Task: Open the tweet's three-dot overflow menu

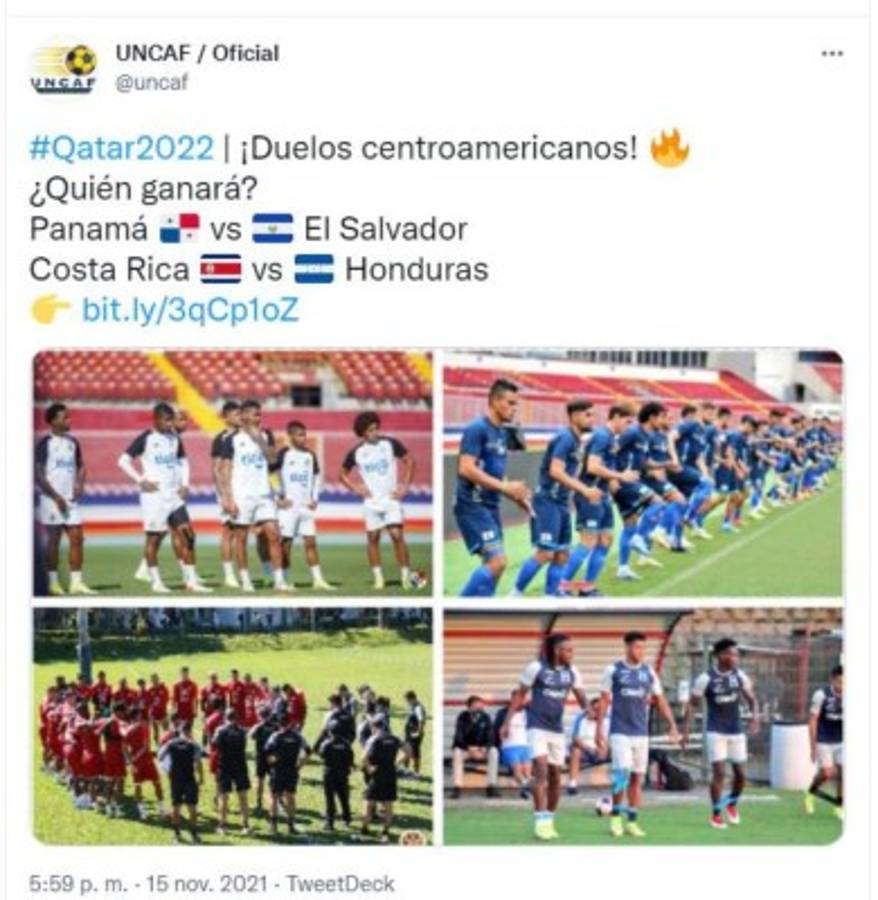Action: click(832, 54)
